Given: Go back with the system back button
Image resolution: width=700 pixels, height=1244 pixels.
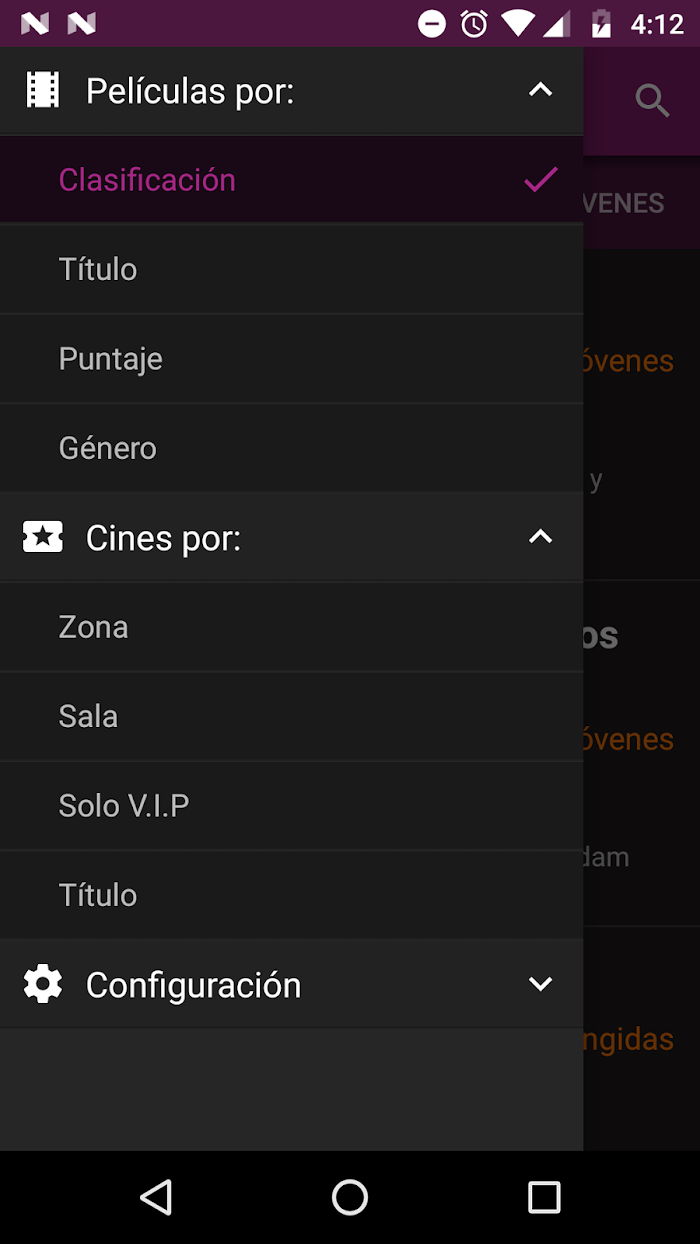Looking at the screenshot, I should 156,1197.
